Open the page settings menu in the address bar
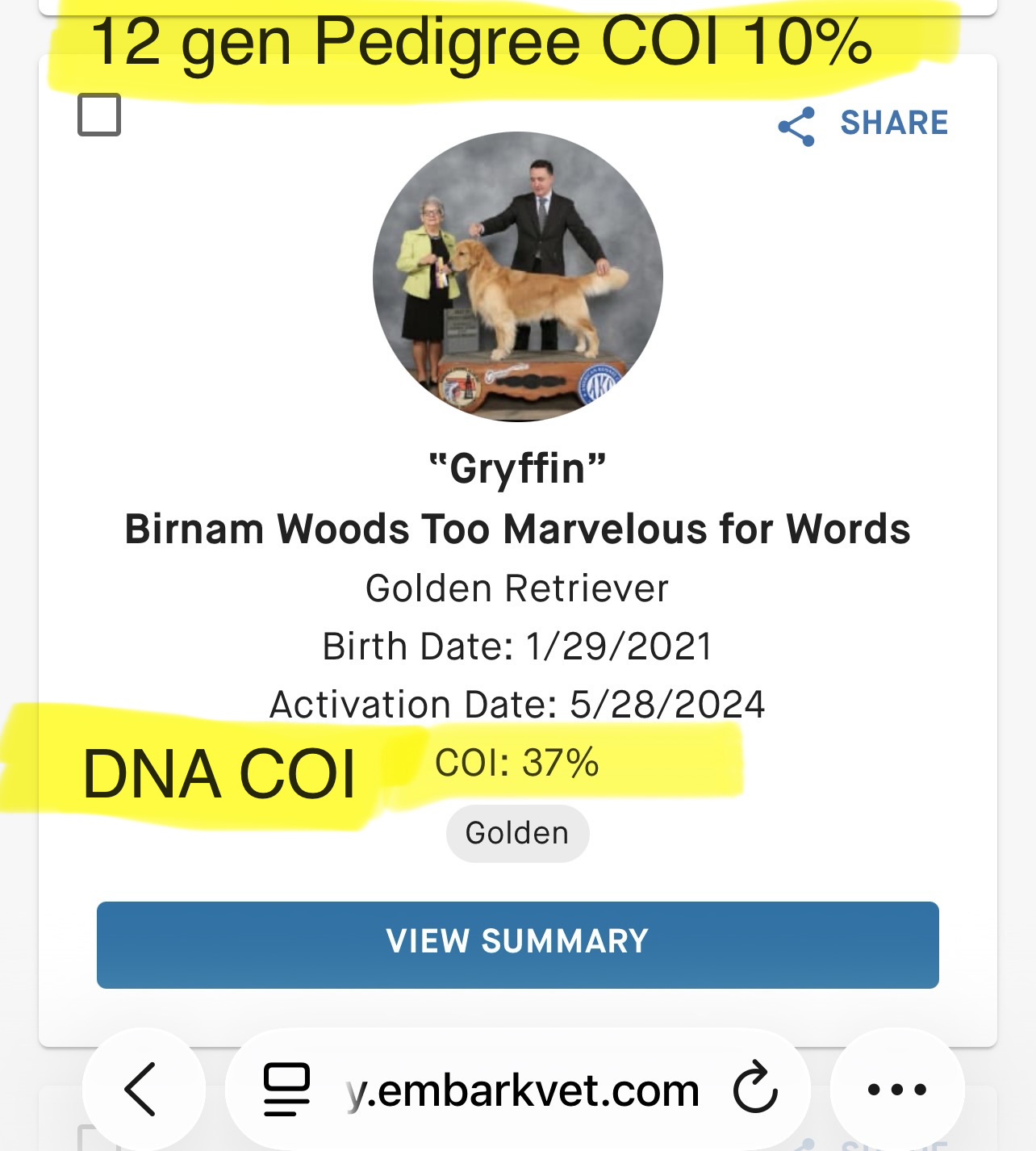The image size is (1036, 1151). (x=286, y=1090)
